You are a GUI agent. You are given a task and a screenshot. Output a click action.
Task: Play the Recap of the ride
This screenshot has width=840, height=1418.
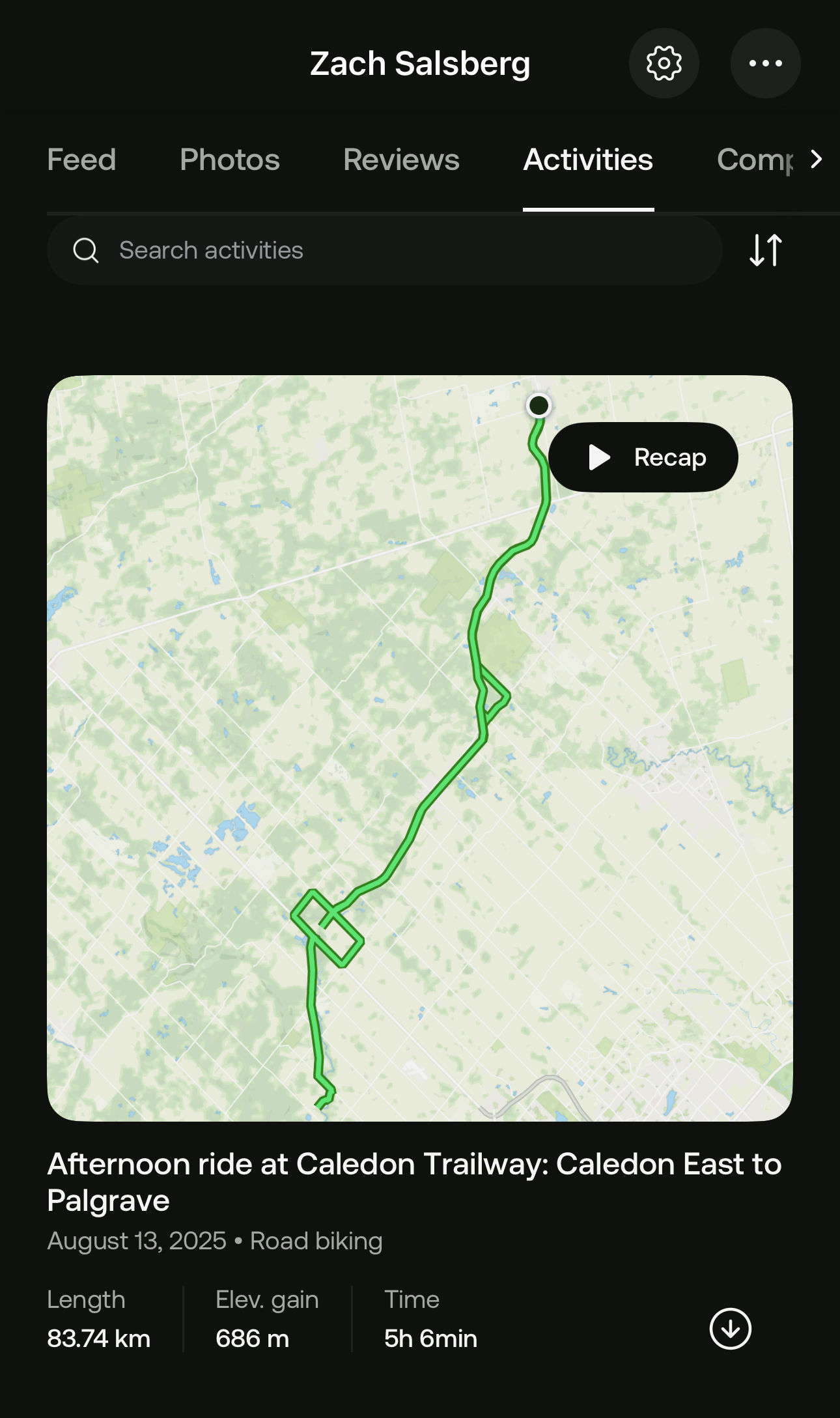pyautogui.click(x=643, y=457)
